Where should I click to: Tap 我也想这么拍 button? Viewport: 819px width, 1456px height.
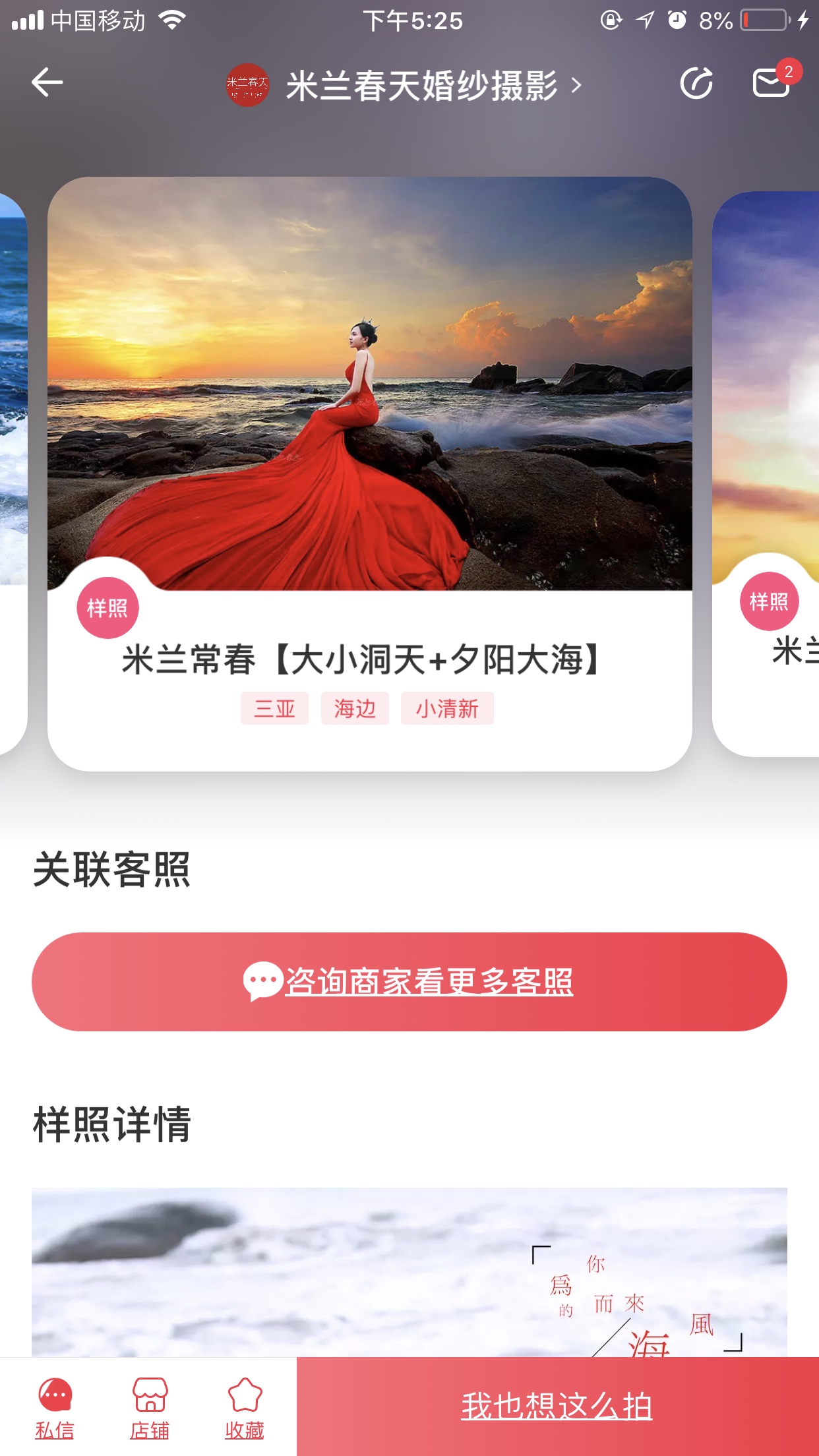click(x=558, y=1407)
